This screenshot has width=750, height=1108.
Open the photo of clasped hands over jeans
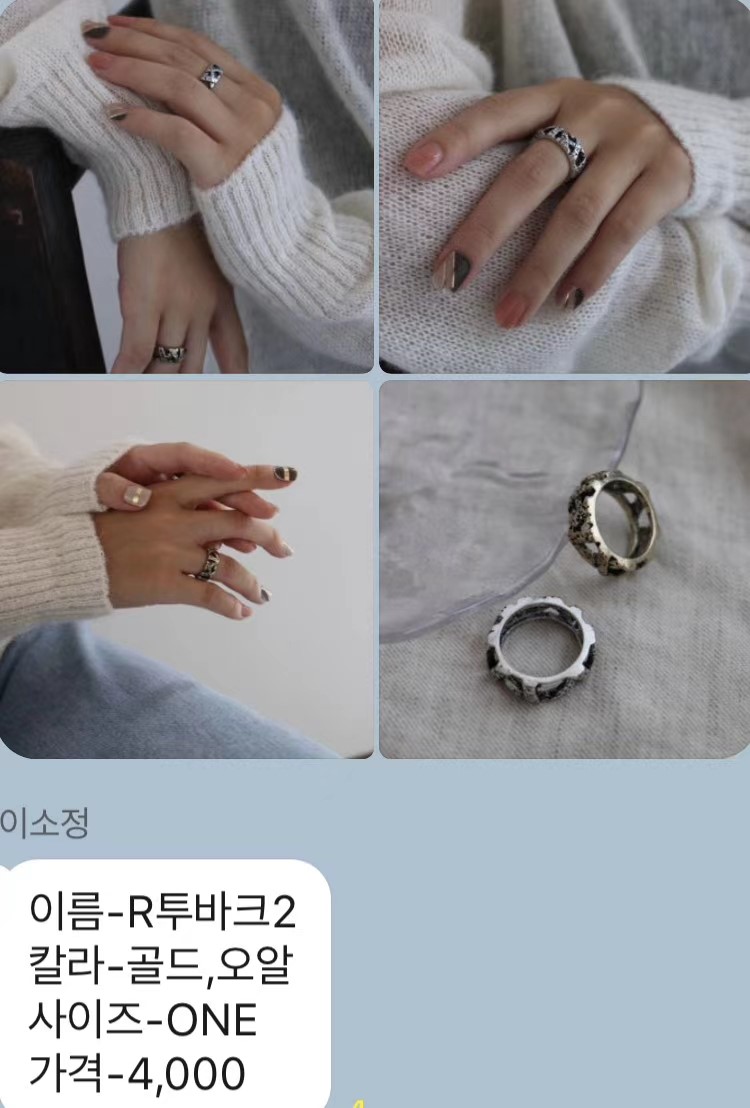coord(186,568)
